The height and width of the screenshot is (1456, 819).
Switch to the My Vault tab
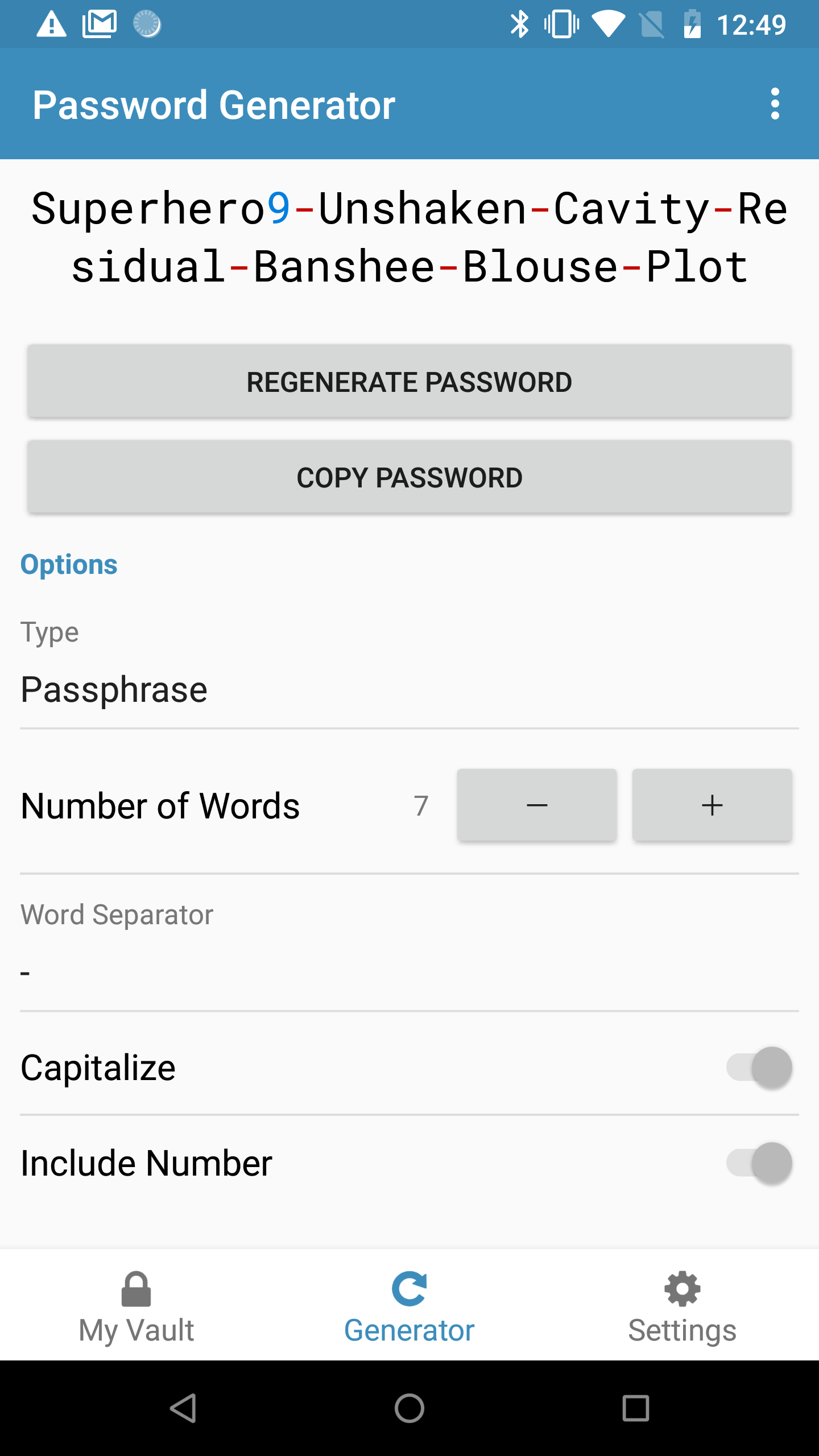(x=136, y=1307)
